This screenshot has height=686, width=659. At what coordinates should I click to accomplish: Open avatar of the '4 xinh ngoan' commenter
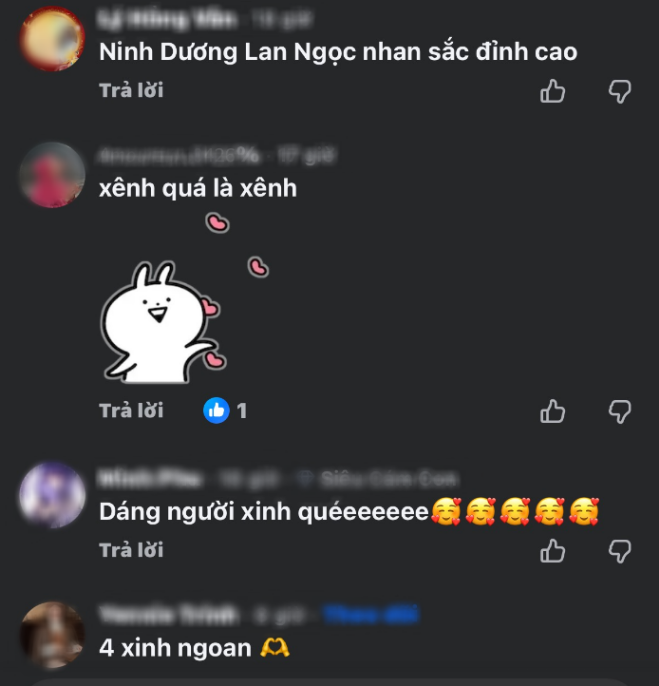[53, 635]
